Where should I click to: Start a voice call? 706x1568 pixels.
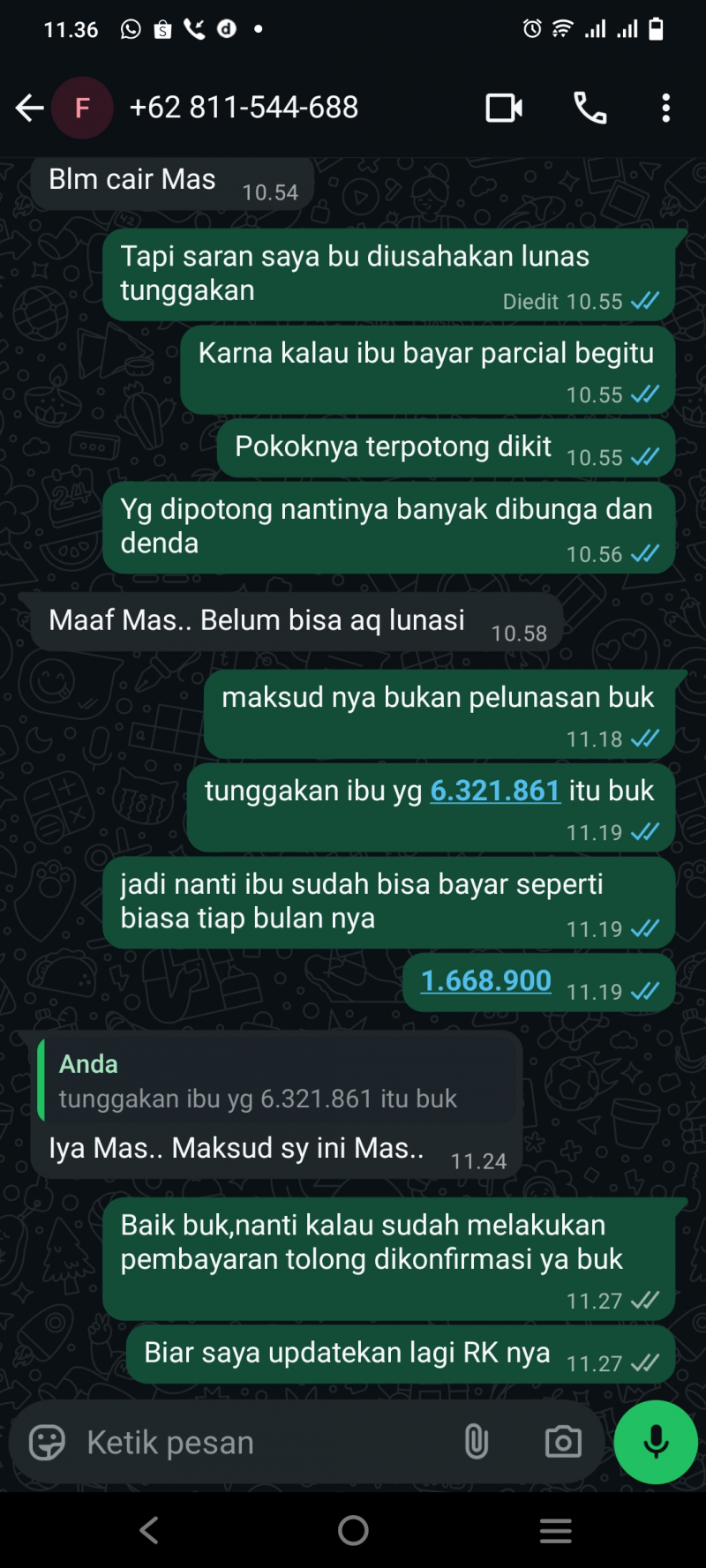(590, 108)
